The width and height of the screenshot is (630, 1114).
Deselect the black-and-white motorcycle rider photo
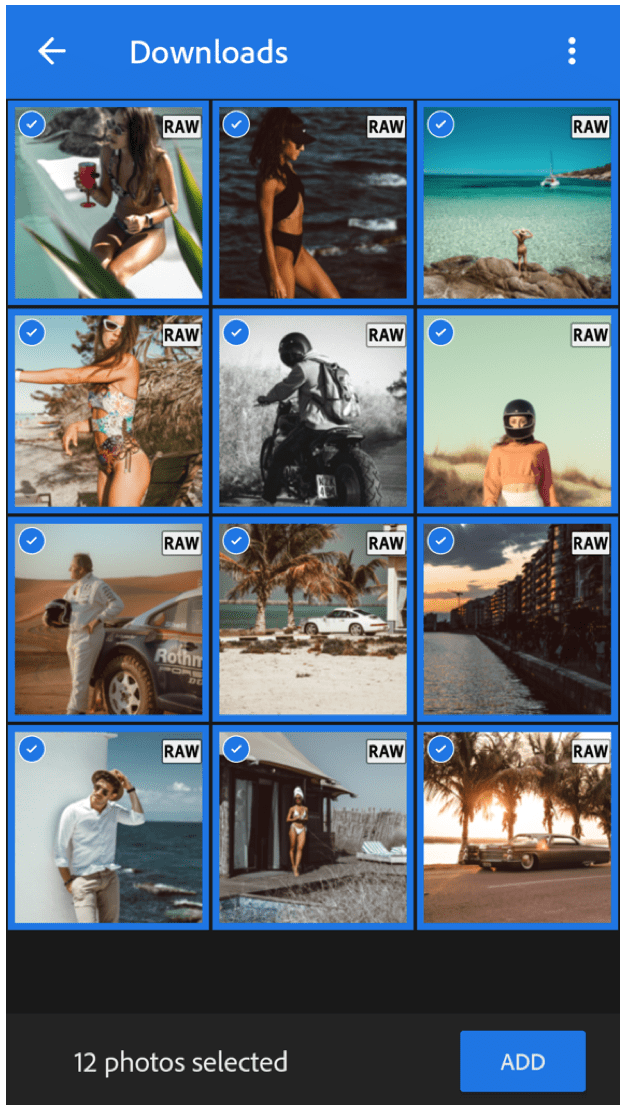coord(313,411)
